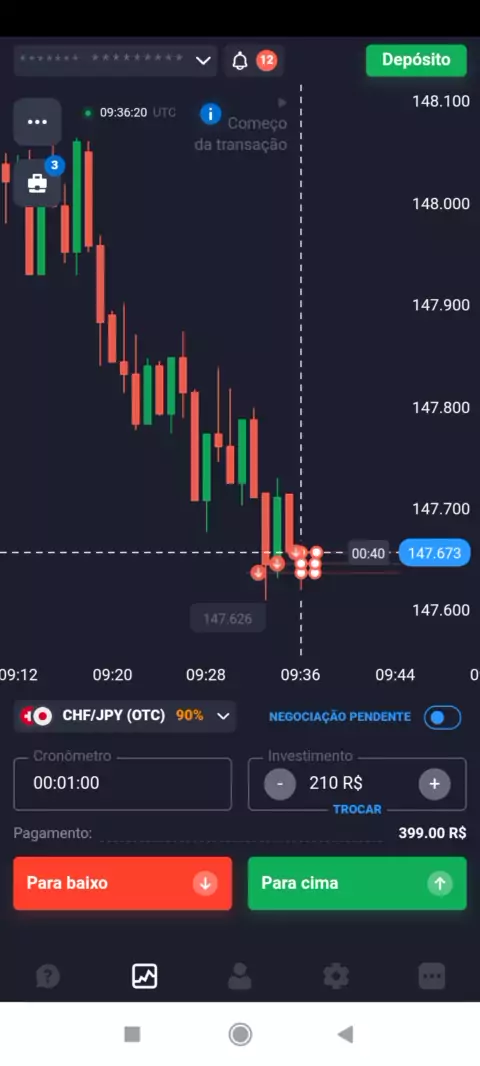Screen dimensions: 480x1066
Task: Open the settings gear tab
Action: pos(336,977)
